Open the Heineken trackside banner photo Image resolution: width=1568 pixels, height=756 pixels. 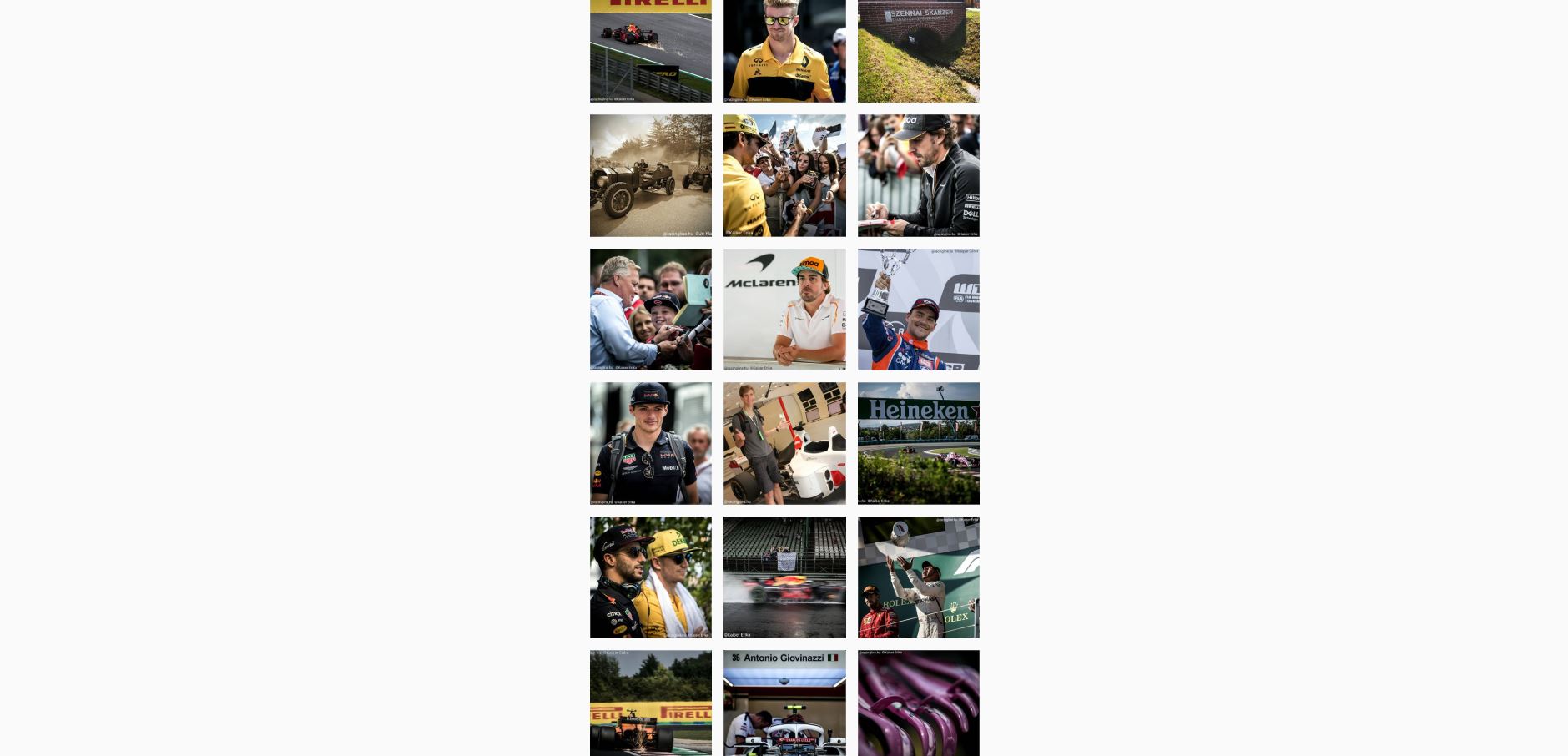(x=918, y=443)
